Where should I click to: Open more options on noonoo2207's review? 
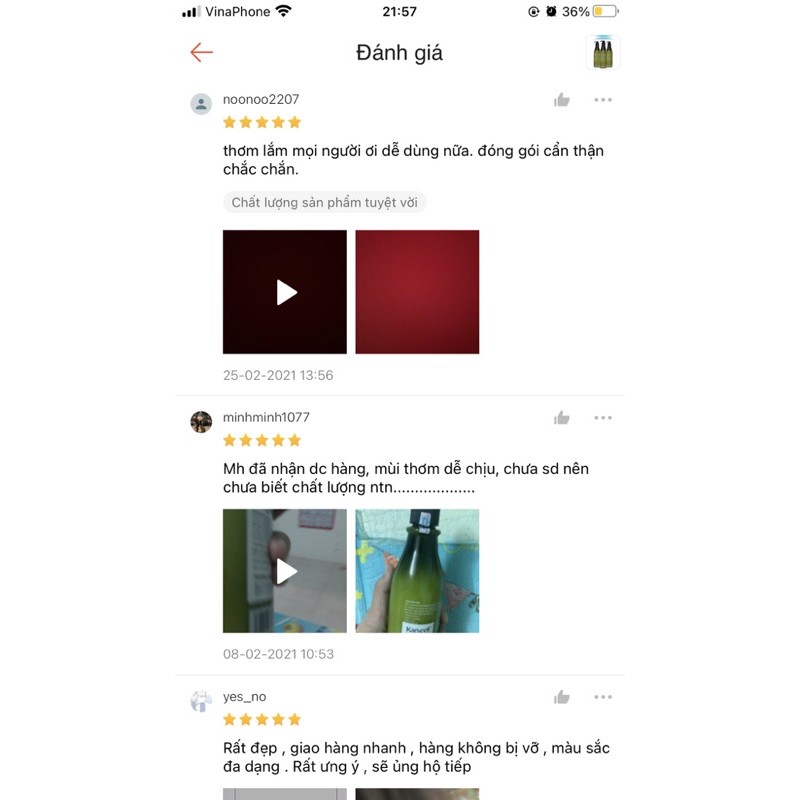click(x=602, y=100)
